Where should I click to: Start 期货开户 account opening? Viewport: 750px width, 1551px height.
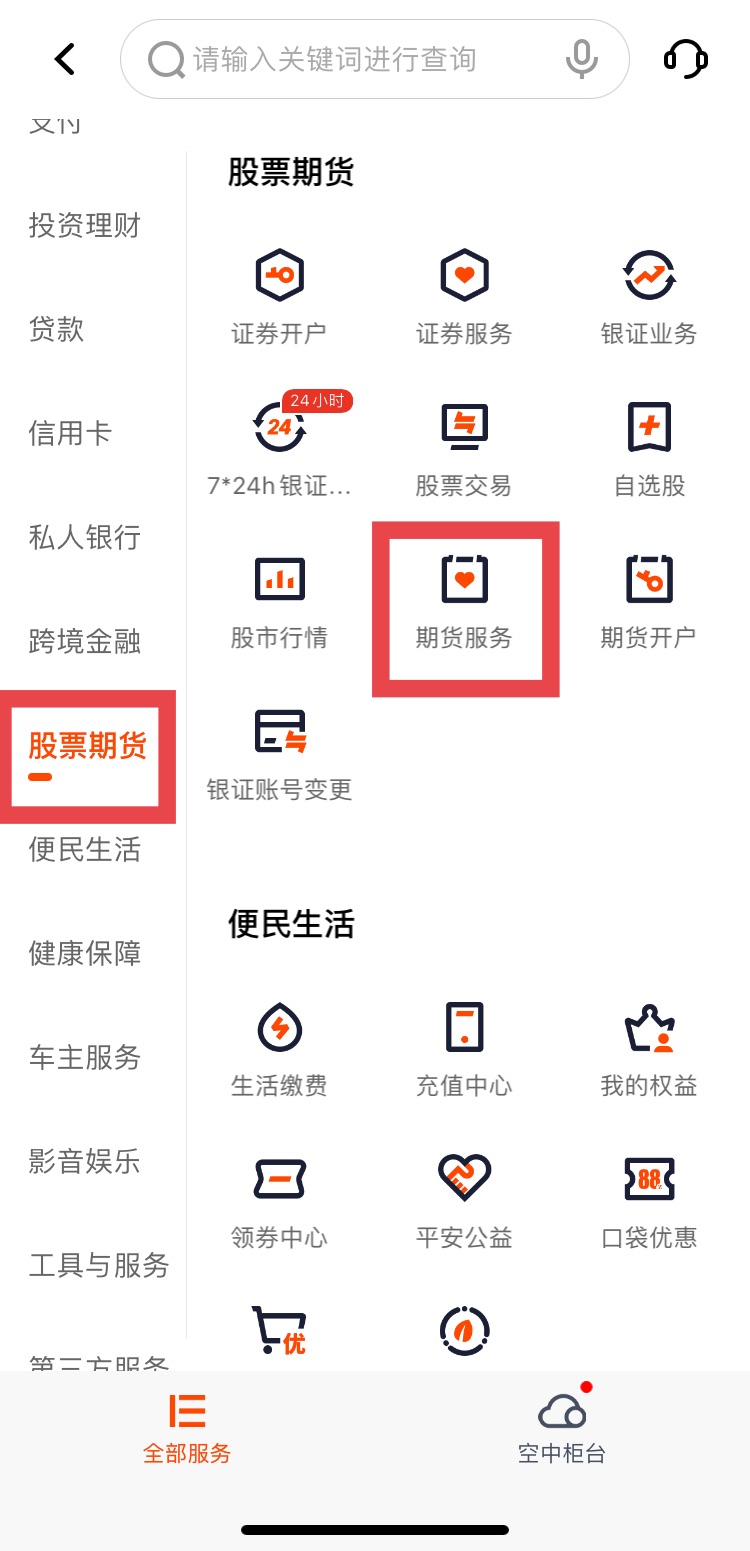(648, 600)
